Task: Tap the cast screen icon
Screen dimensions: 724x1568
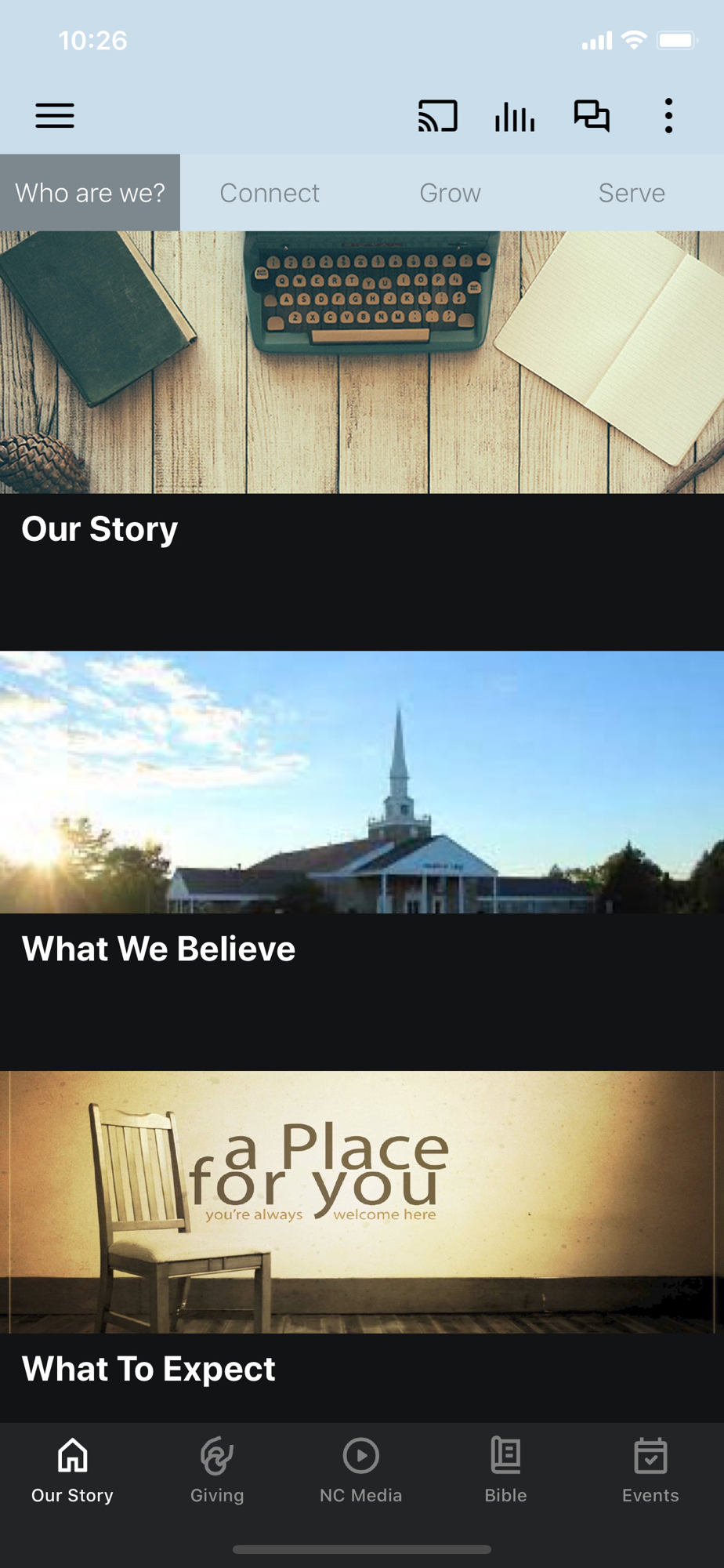Action: coord(437,116)
